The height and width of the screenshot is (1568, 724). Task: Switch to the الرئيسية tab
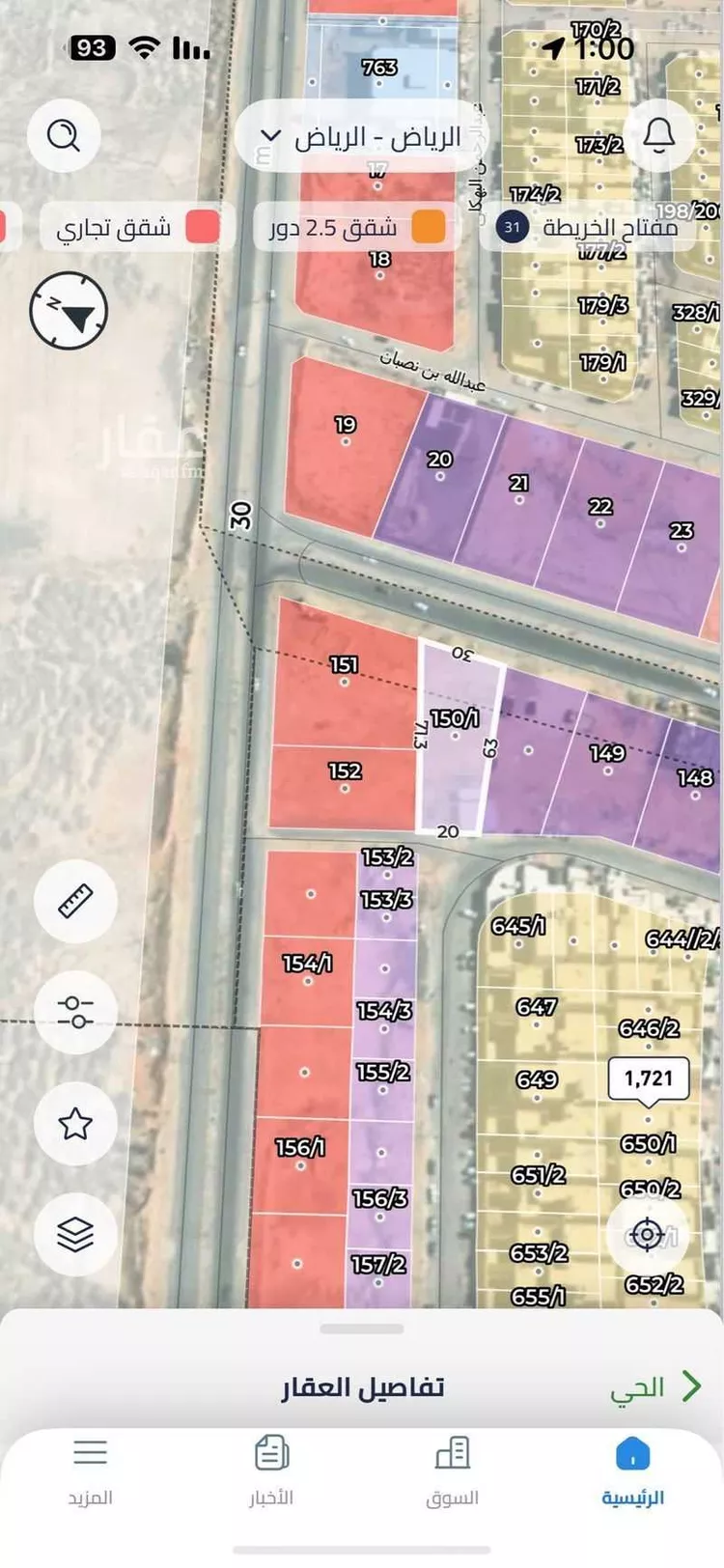pyautogui.click(x=632, y=1471)
